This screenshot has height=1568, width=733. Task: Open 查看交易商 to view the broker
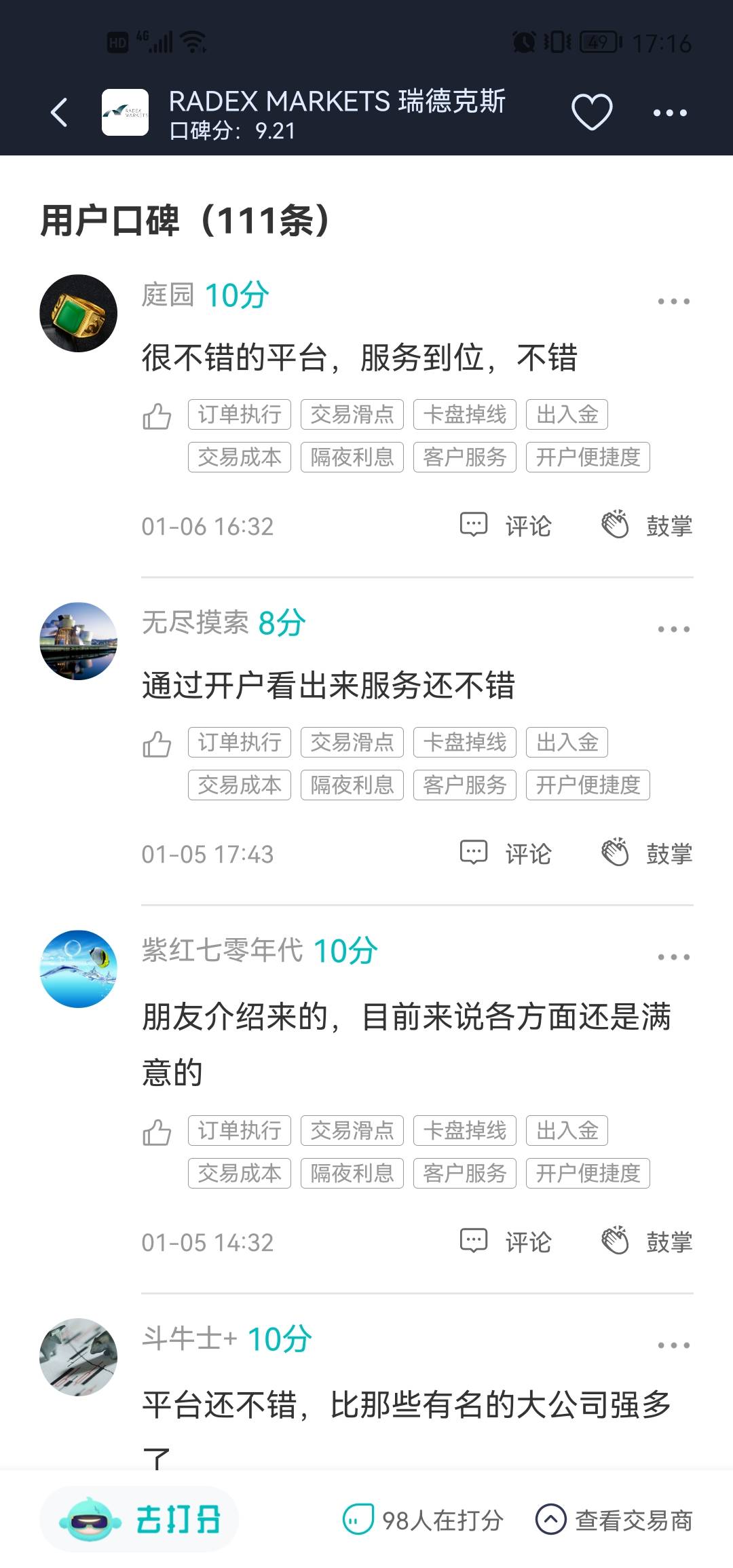(614, 1520)
